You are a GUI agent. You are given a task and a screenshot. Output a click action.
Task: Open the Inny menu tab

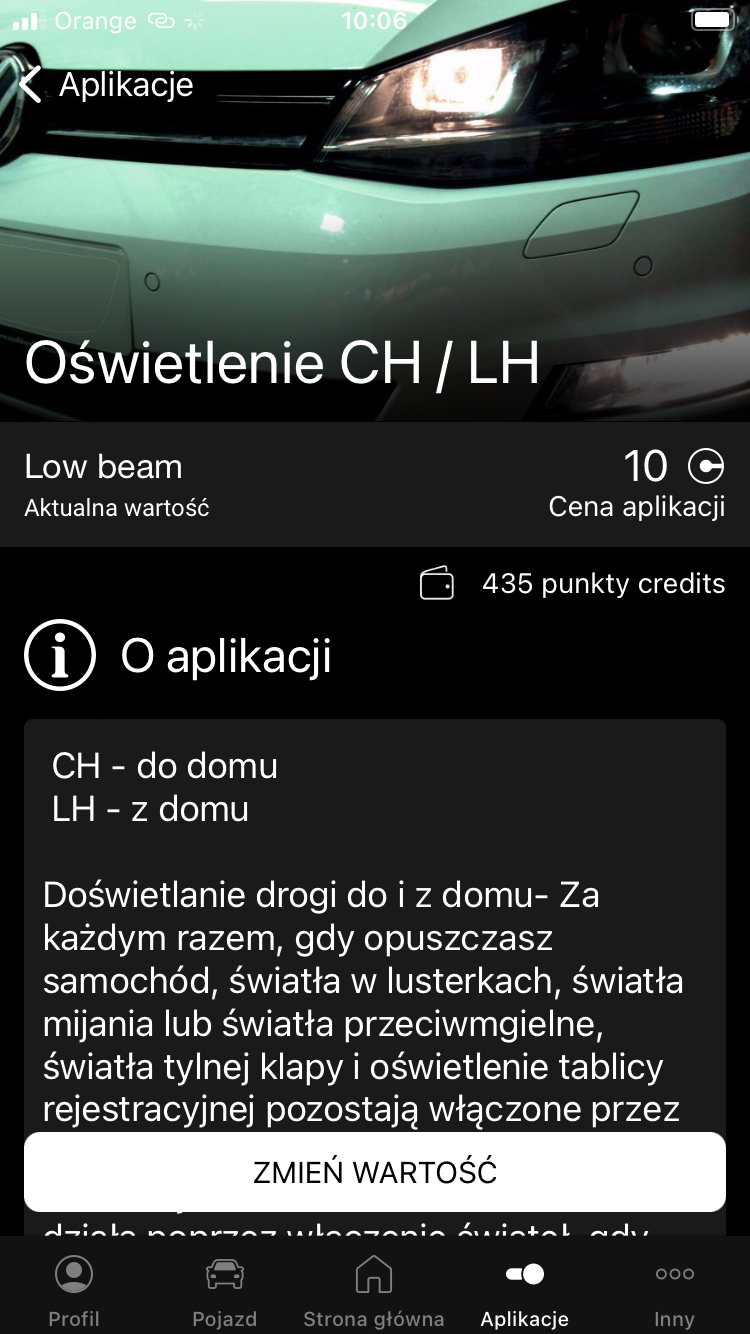coord(674,1290)
